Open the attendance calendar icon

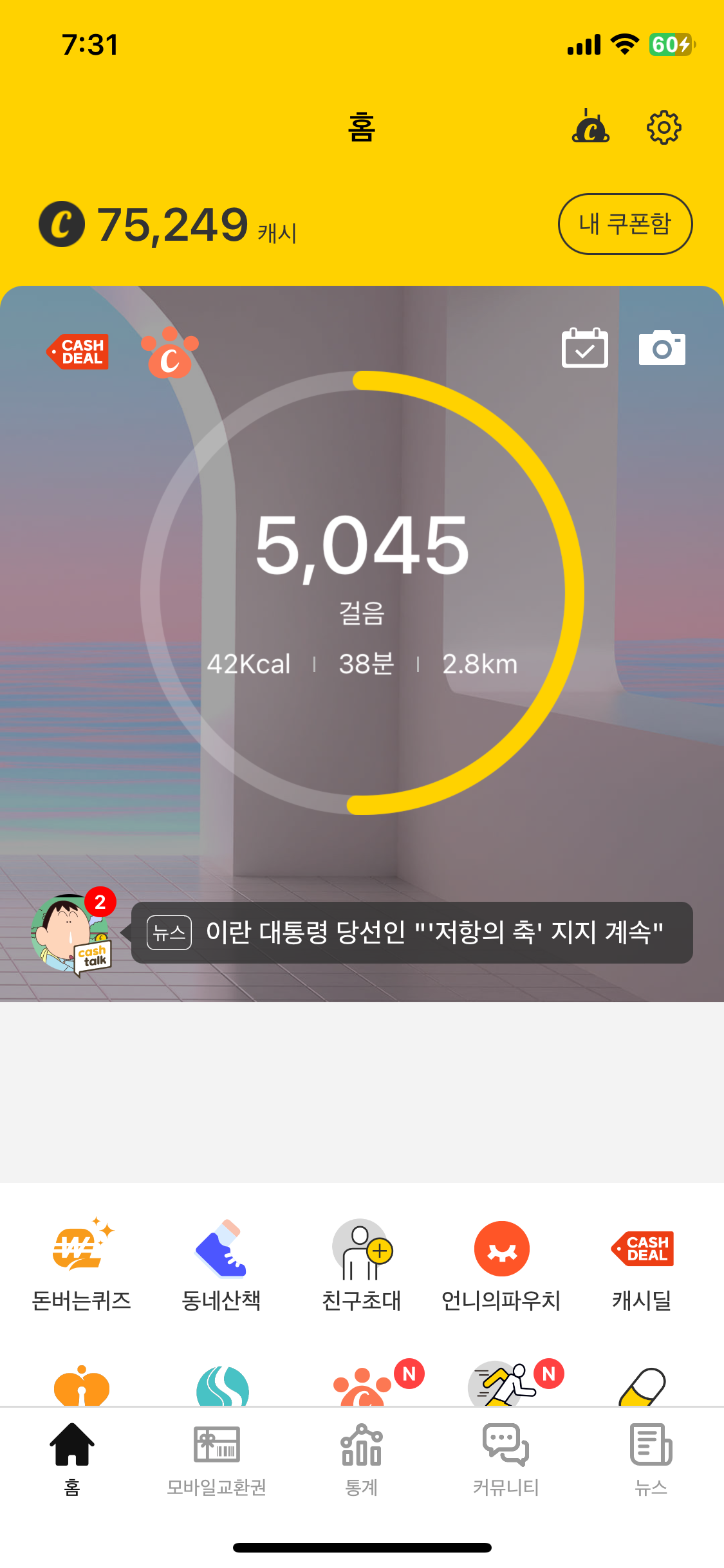coord(584,348)
